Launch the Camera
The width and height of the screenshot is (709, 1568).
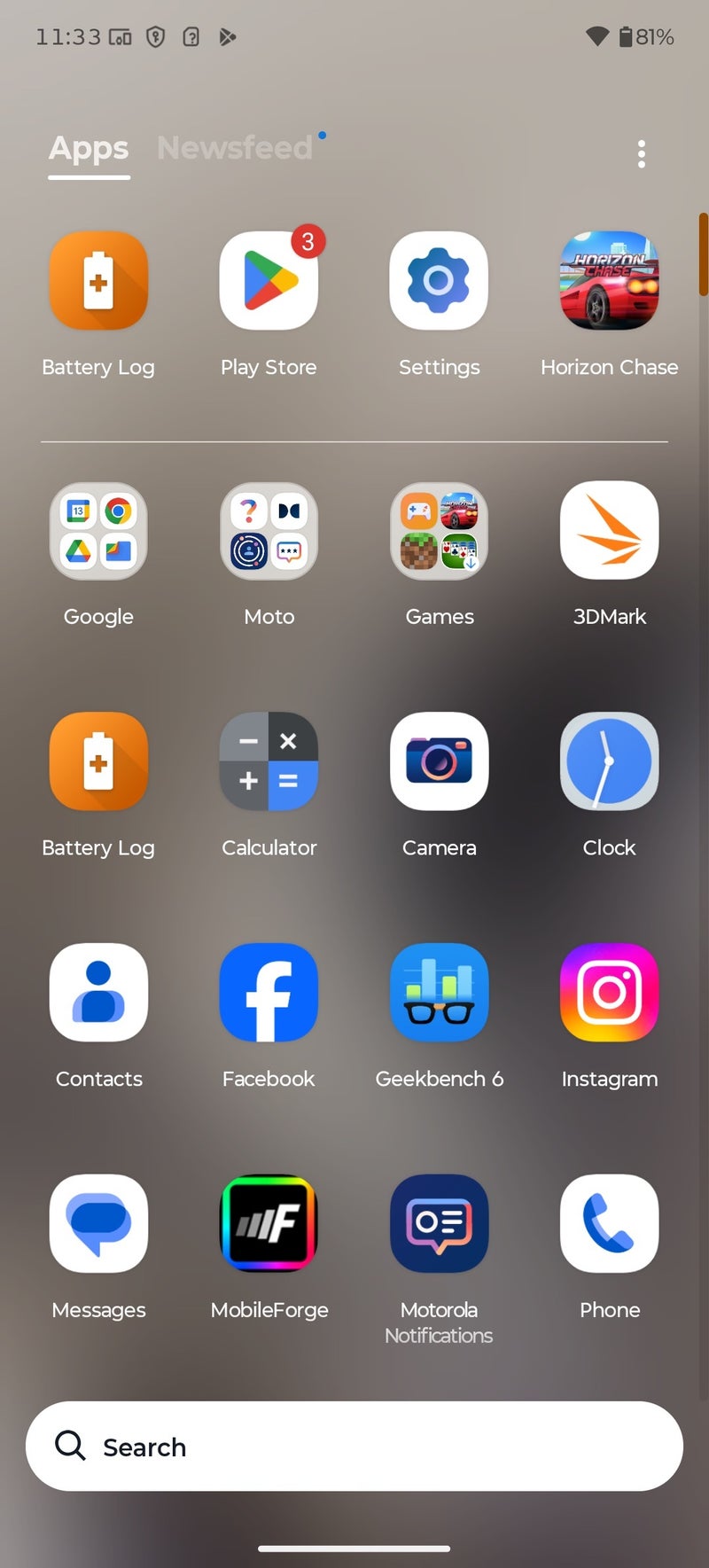(439, 761)
